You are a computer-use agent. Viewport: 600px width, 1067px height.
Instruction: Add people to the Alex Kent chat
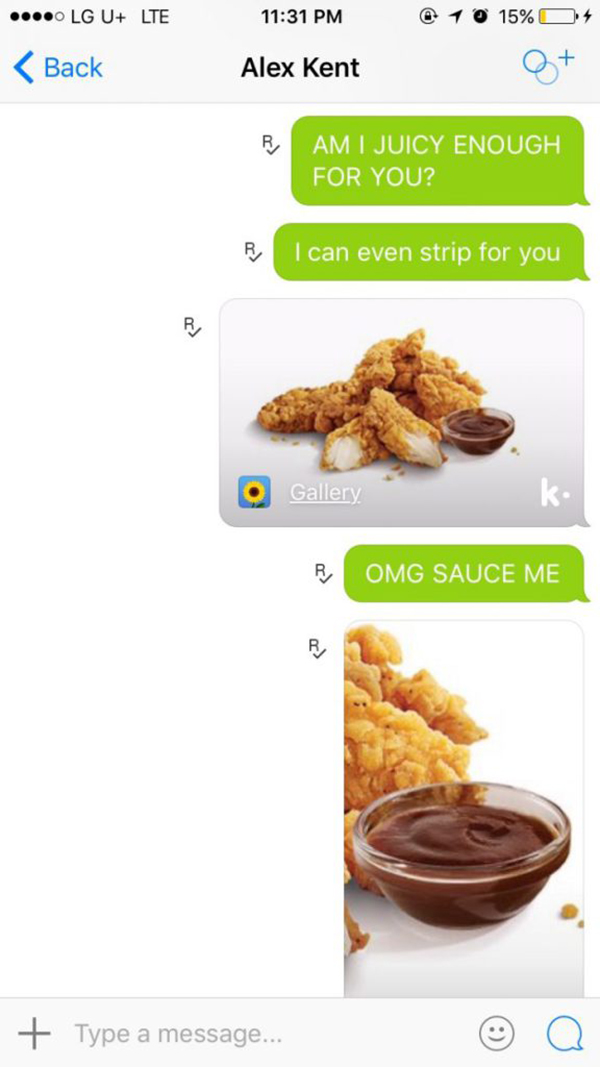(x=548, y=67)
